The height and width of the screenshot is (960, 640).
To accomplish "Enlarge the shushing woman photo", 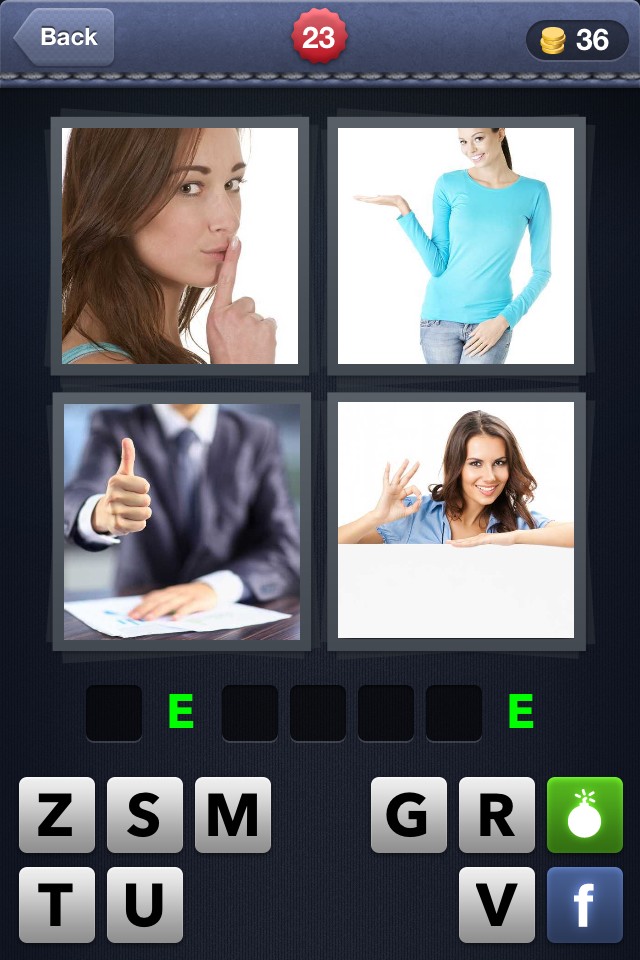I will click(x=180, y=245).
